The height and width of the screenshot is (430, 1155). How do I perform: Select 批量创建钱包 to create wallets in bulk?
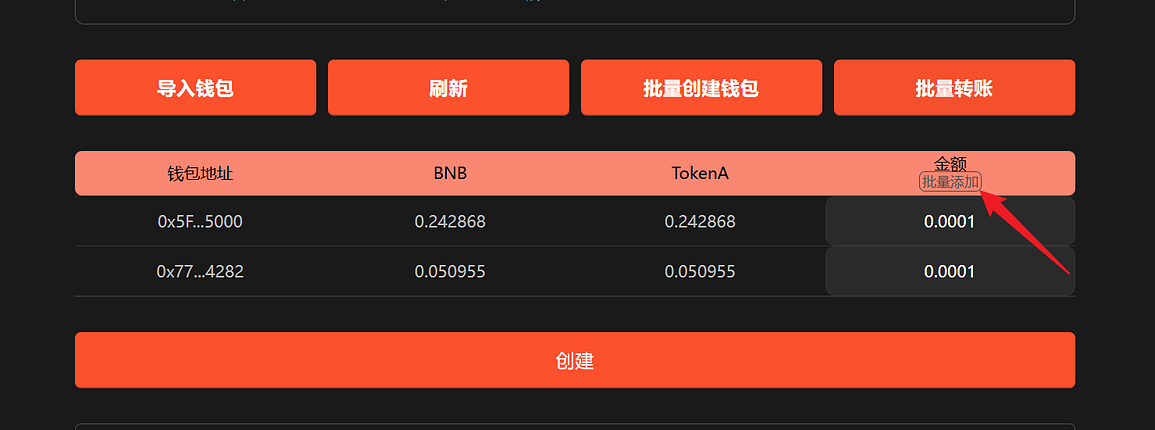[x=701, y=88]
